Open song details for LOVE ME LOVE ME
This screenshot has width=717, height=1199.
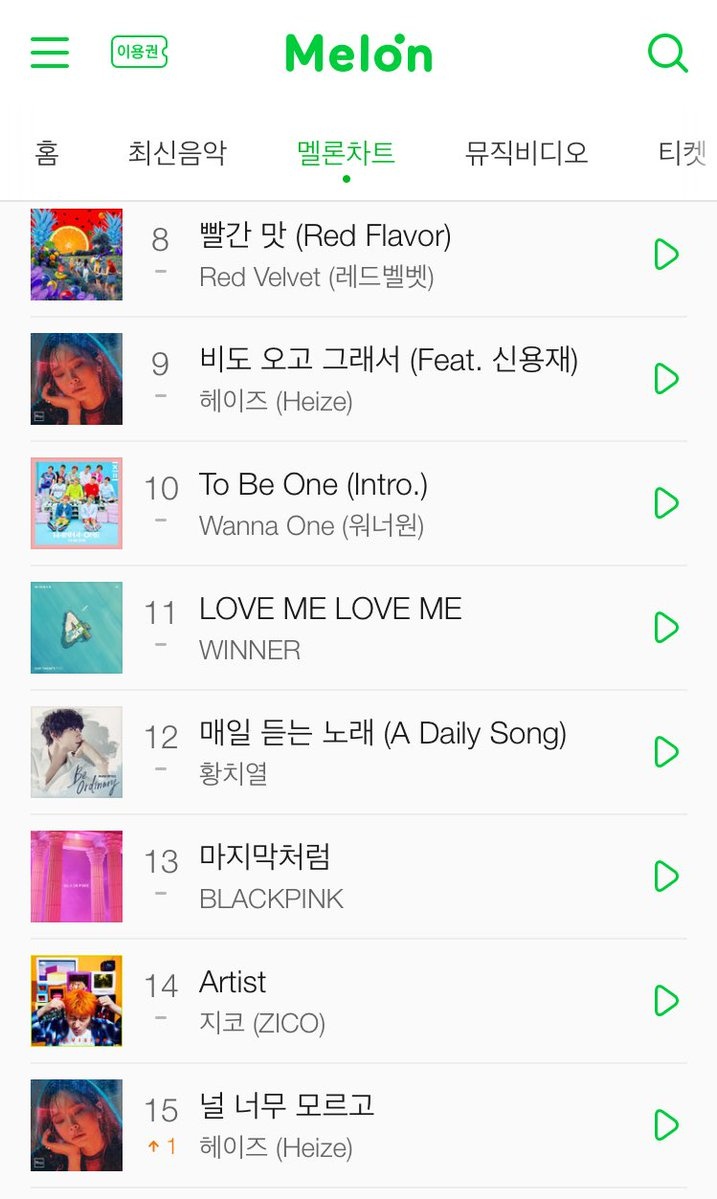[x=330, y=609]
